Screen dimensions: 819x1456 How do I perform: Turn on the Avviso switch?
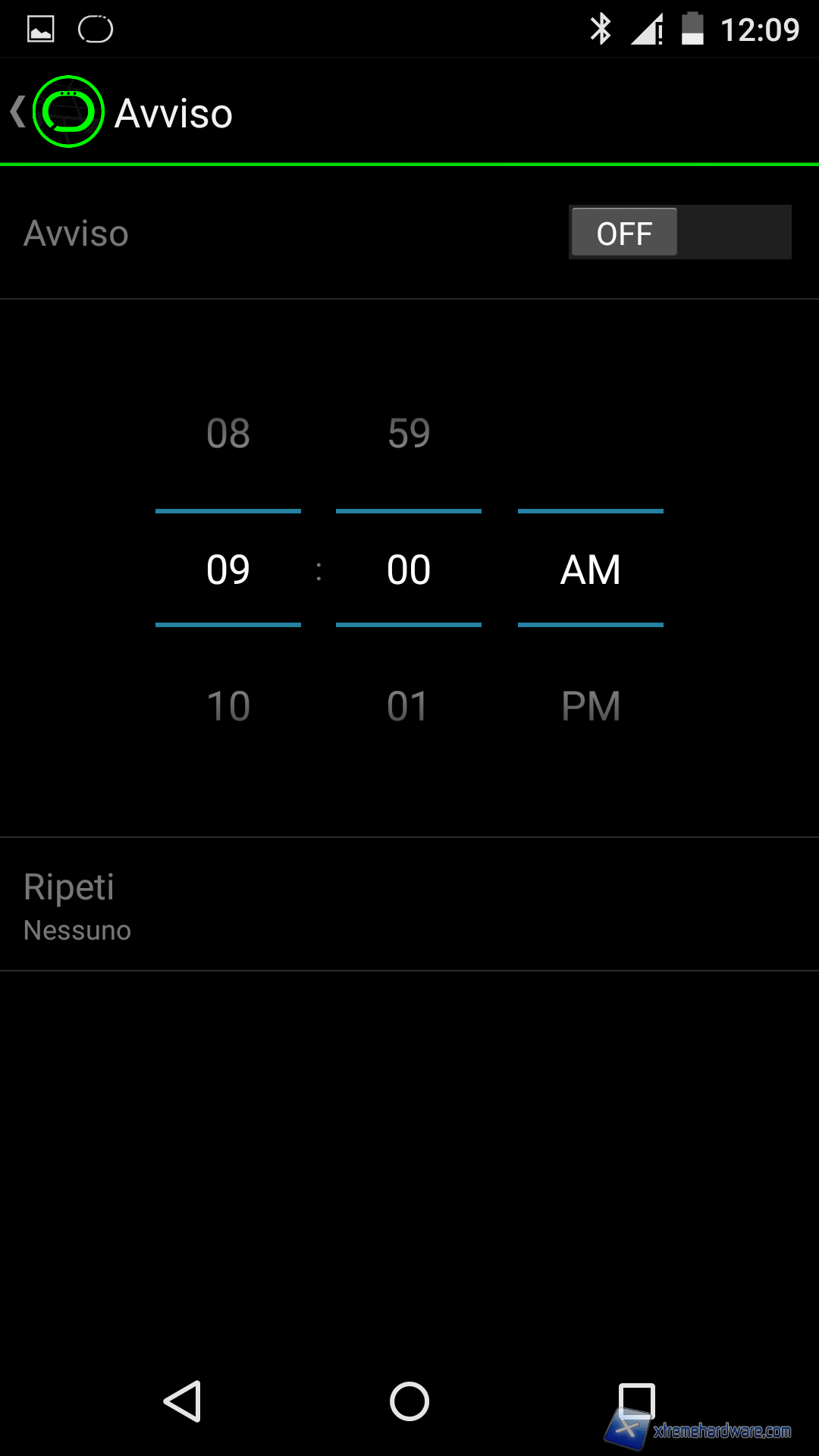pyautogui.click(x=679, y=233)
